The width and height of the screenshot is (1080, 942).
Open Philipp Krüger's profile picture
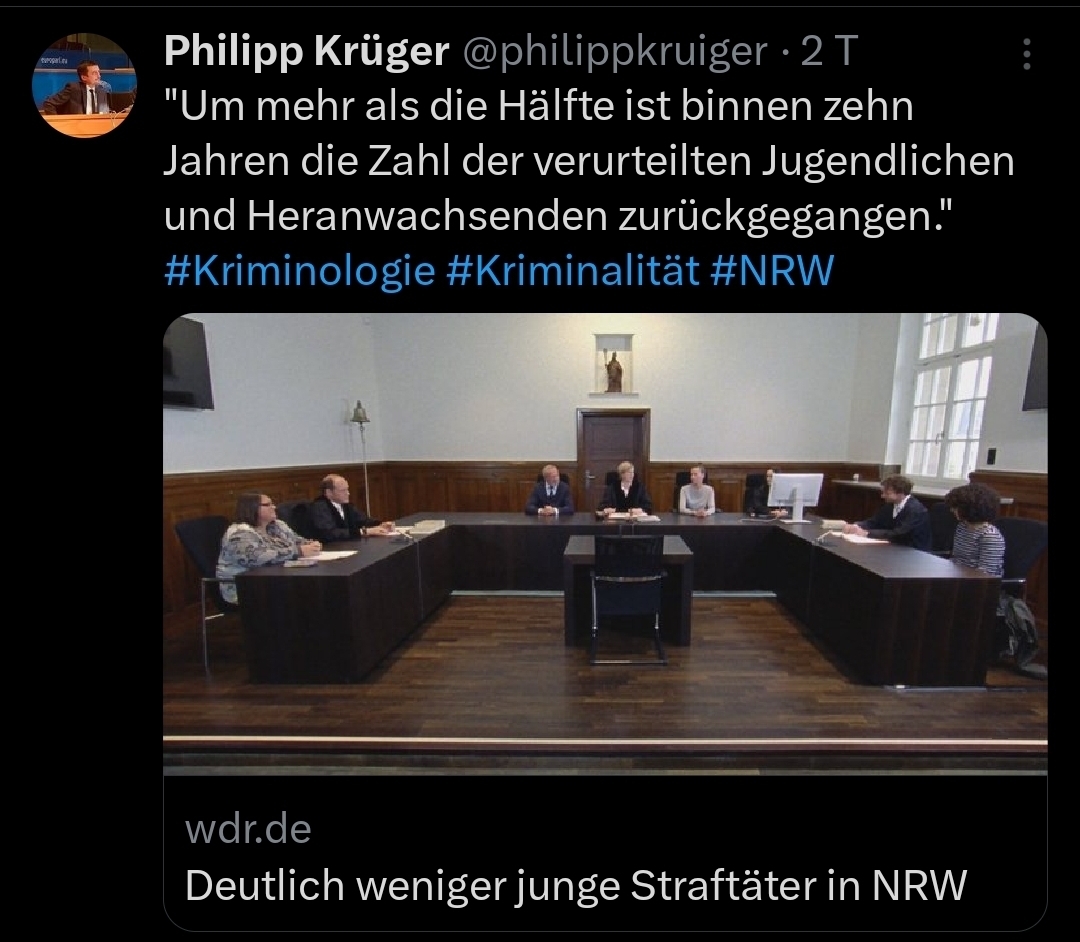click(84, 86)
